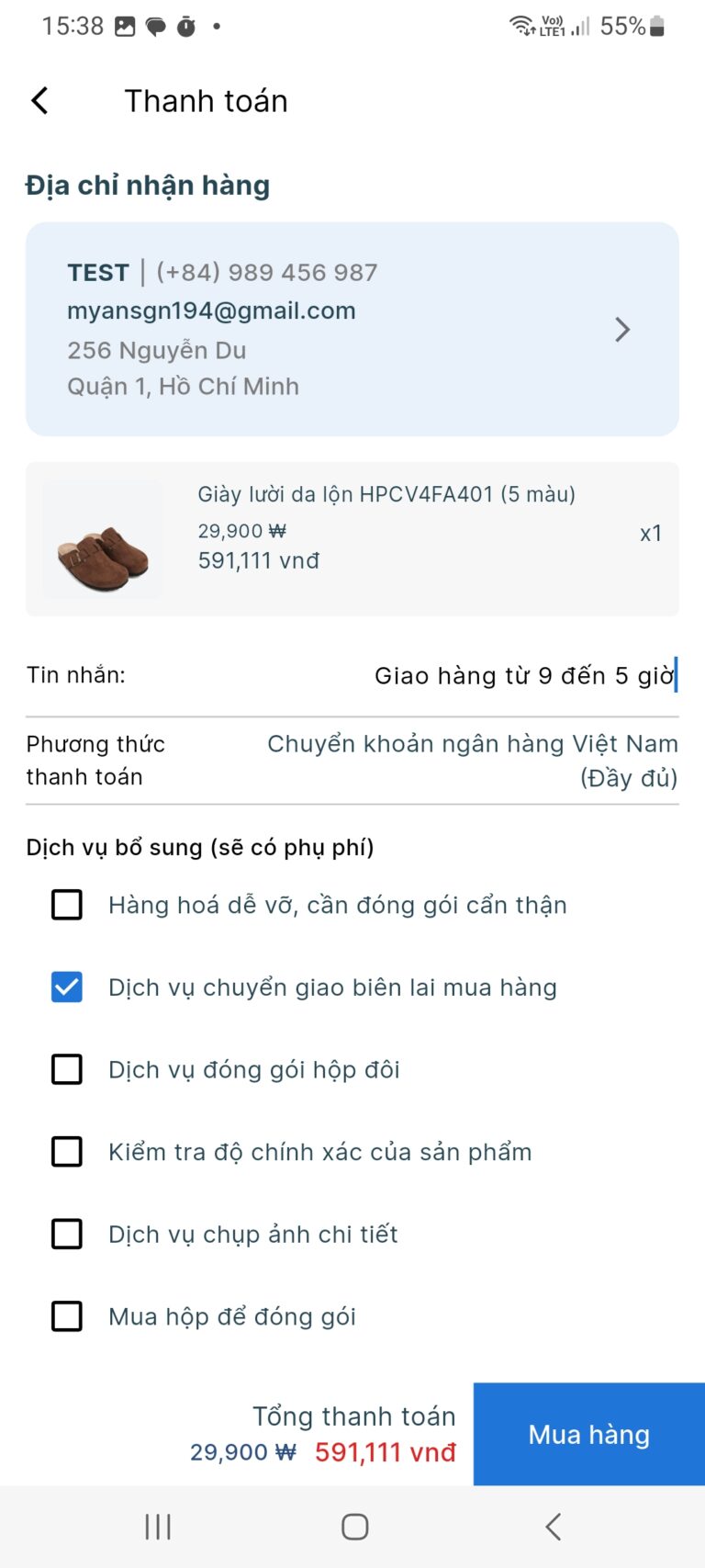Go to the system home screen
This screenshot has width=705, height=1568.
(354, 1527)
